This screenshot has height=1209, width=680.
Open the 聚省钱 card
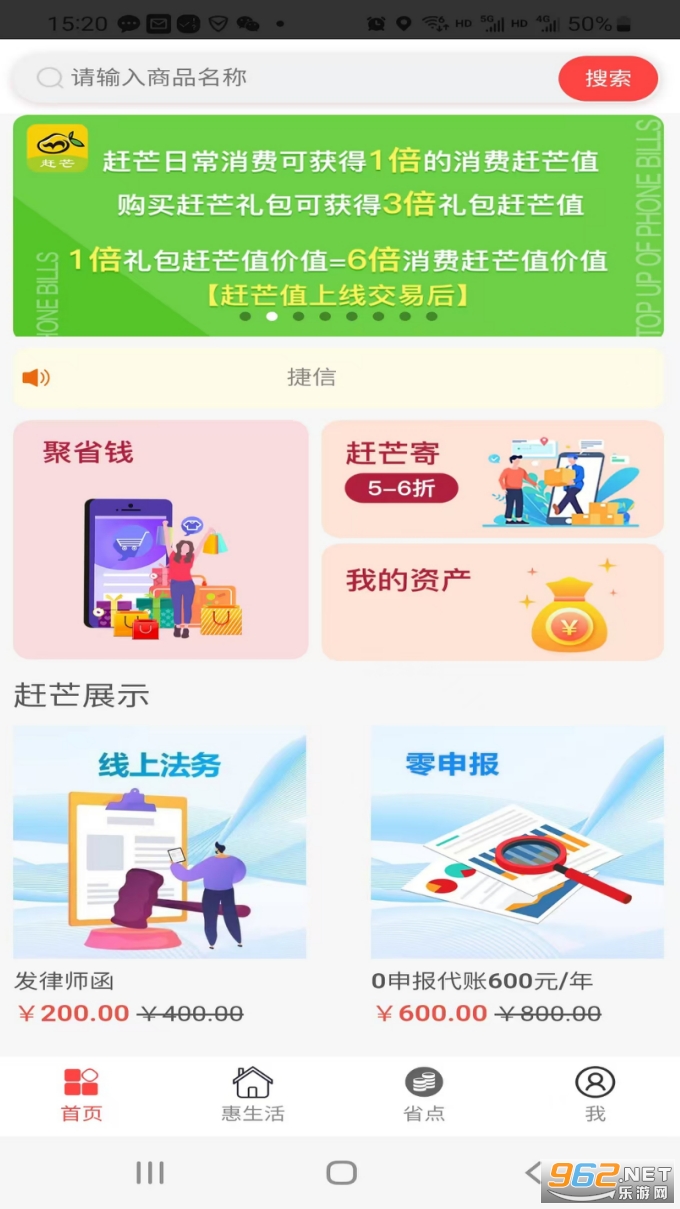(161, 539)
